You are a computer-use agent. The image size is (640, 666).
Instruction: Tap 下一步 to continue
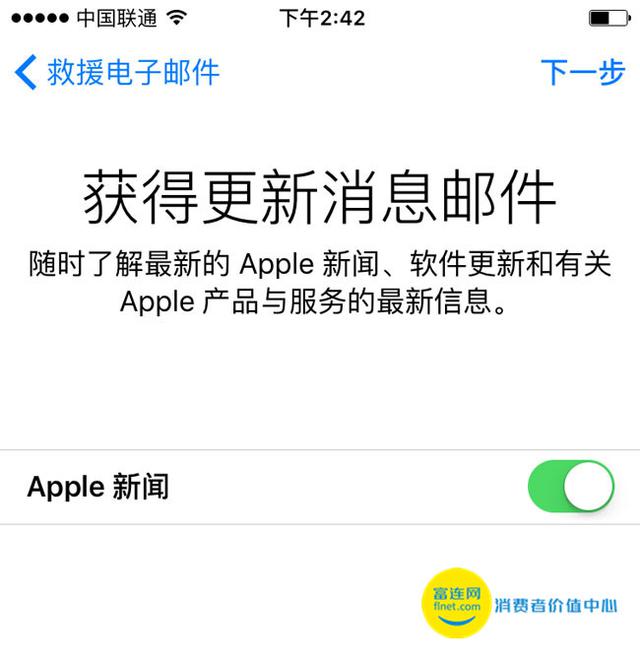coord(582,72)
